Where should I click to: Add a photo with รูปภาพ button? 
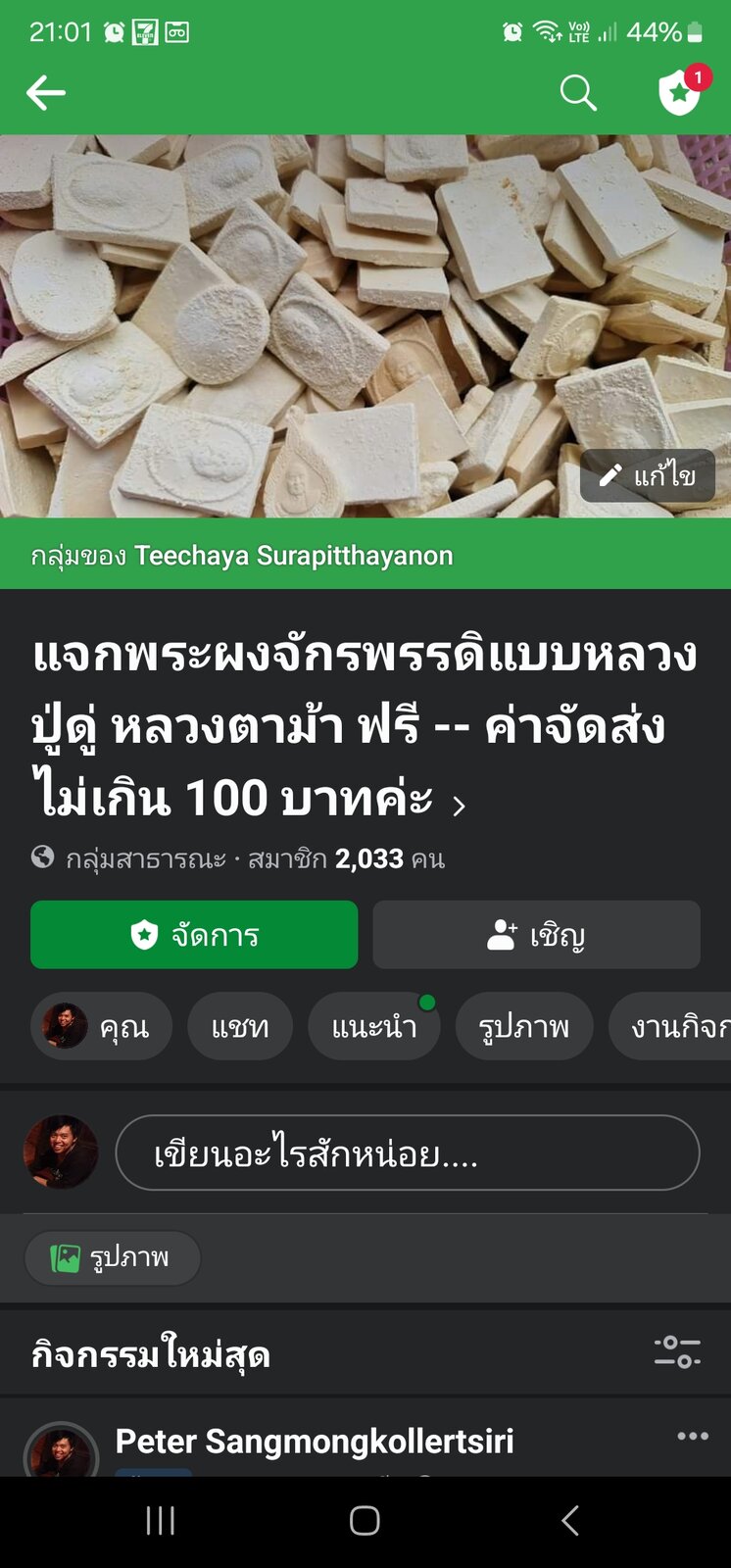coord(112,1257)
